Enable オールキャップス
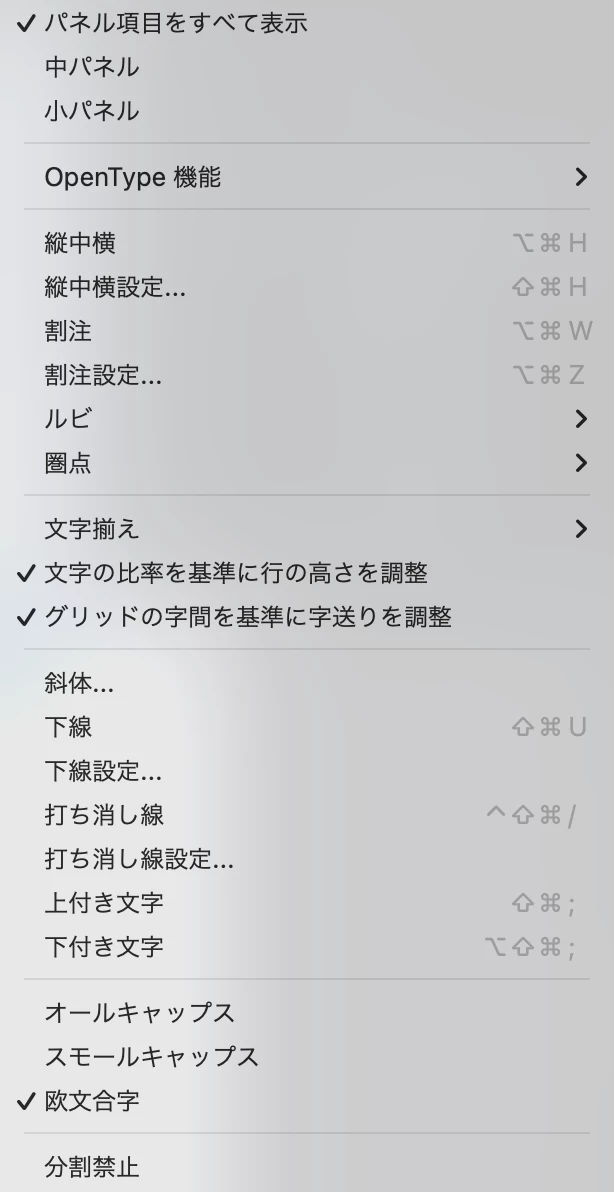 click(x=140, y=1013)
